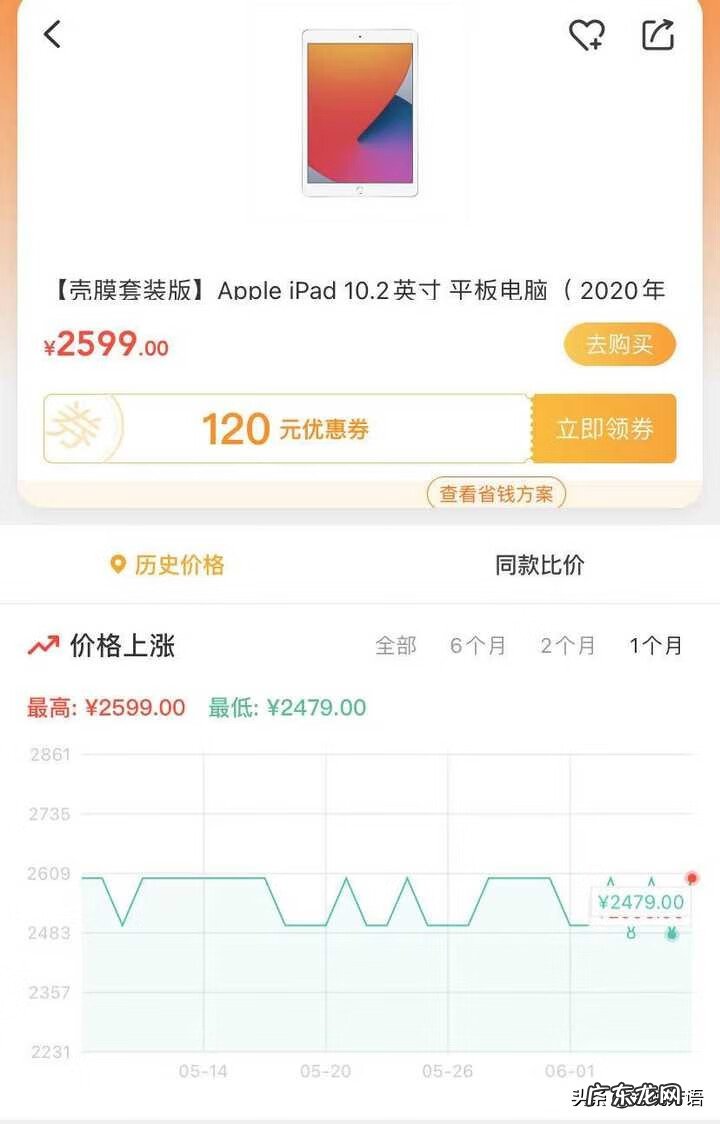
Task: Switch to the 同款比价 tab
Action: pyautogui.click(x=539, y=565)
